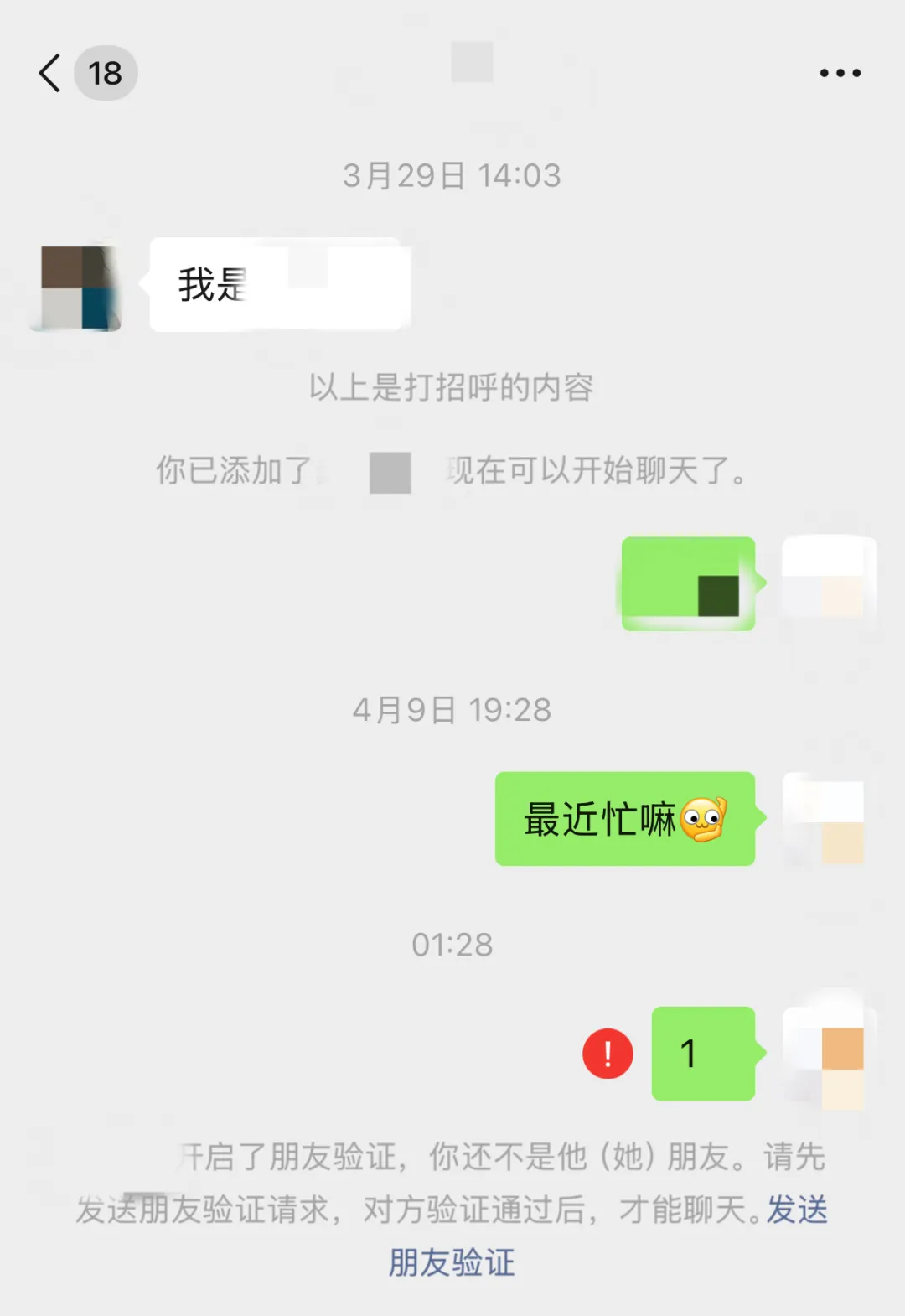905x1316 pixels.
Task: Tap the red failed-message warning icon
Action: tap(608, 1053)
